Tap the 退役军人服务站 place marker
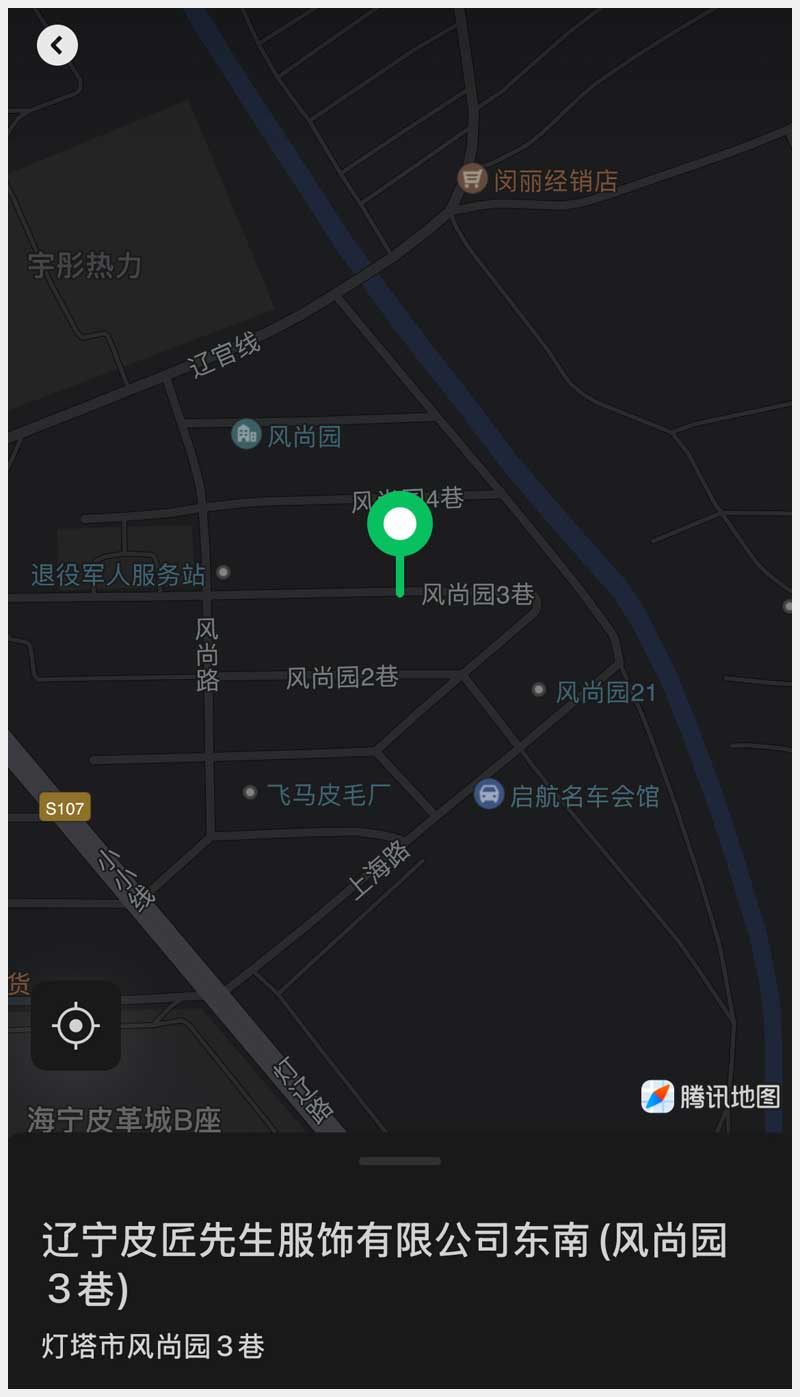This screenshot has height=1397, width=800. click(x=224, y=573)
